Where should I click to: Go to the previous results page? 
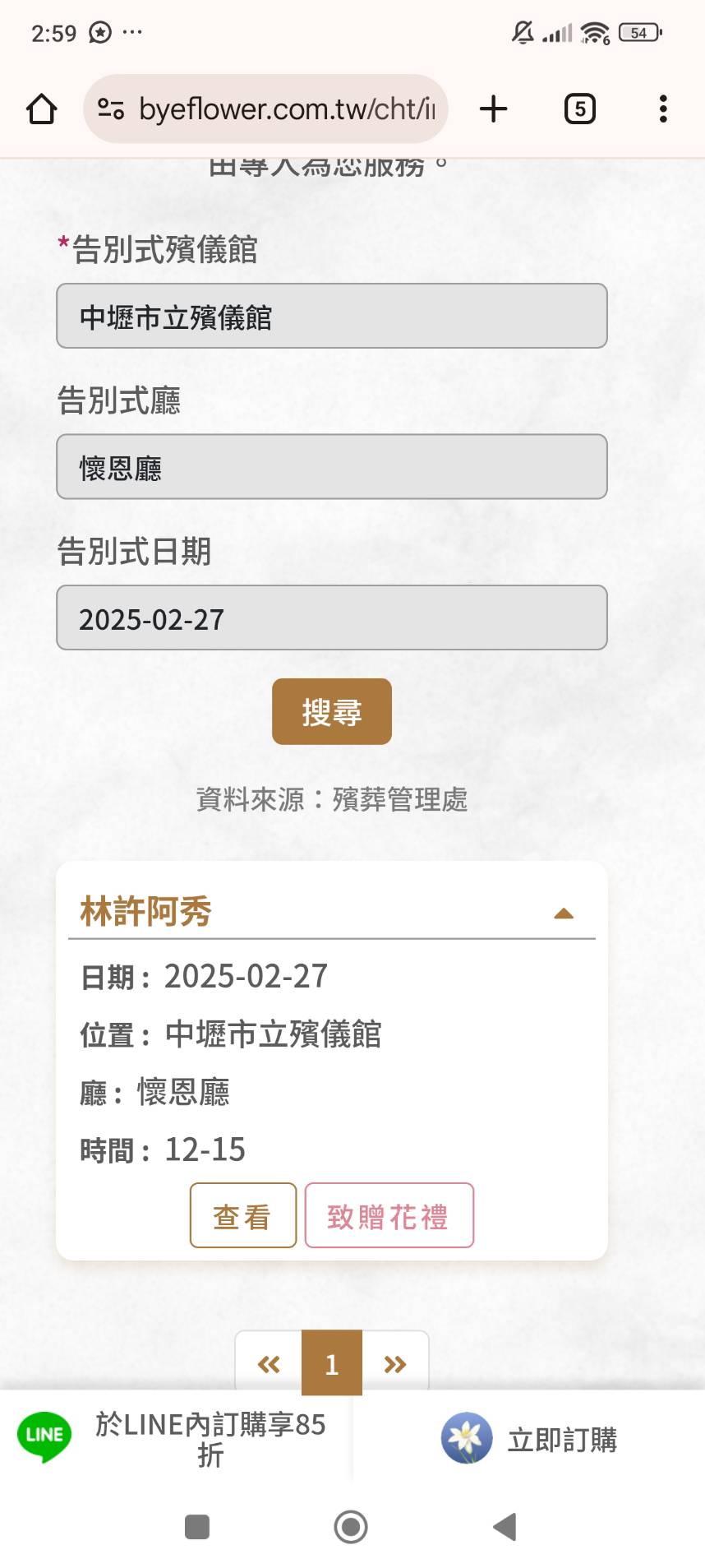coord(269,1363)
